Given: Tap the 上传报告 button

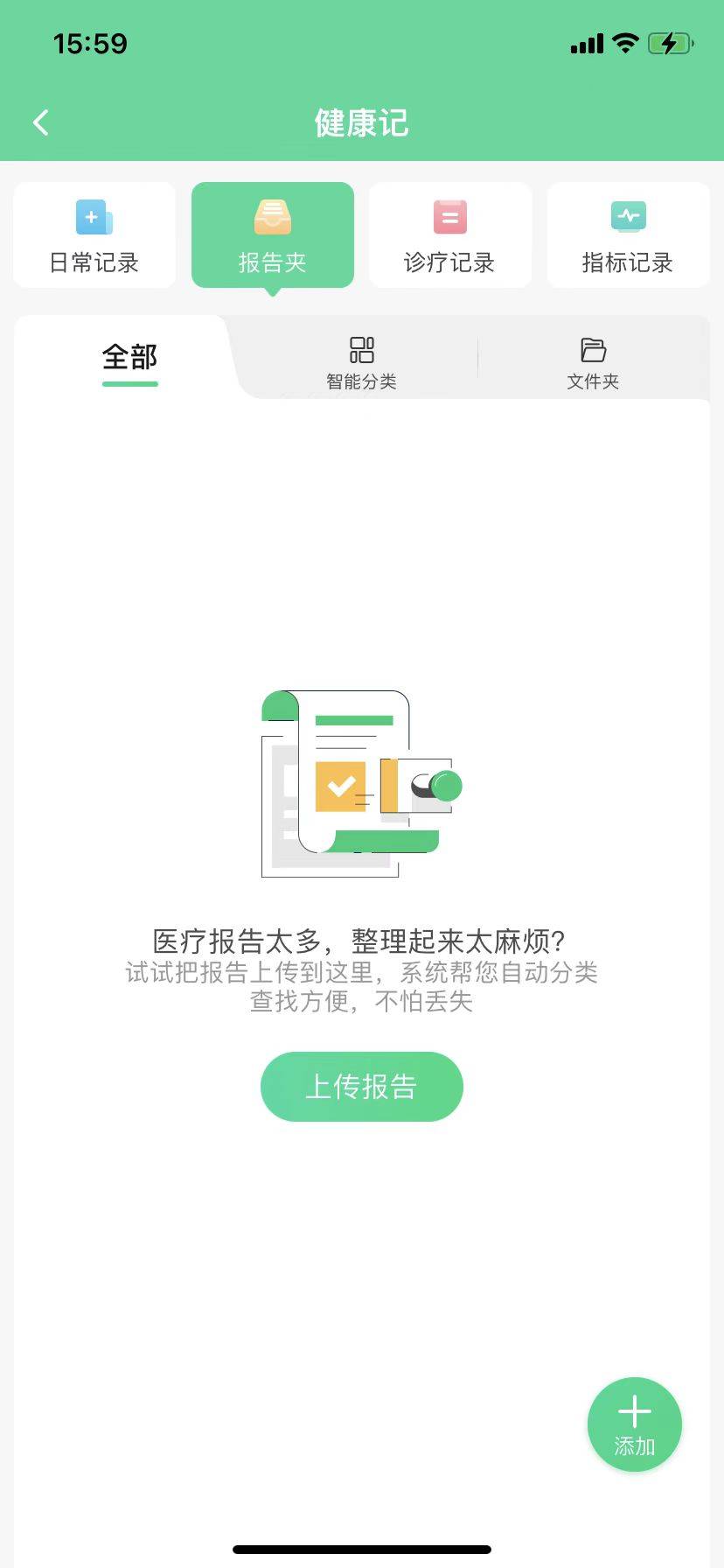Looking at the screenshot, I should click(x=361, y=1086).
